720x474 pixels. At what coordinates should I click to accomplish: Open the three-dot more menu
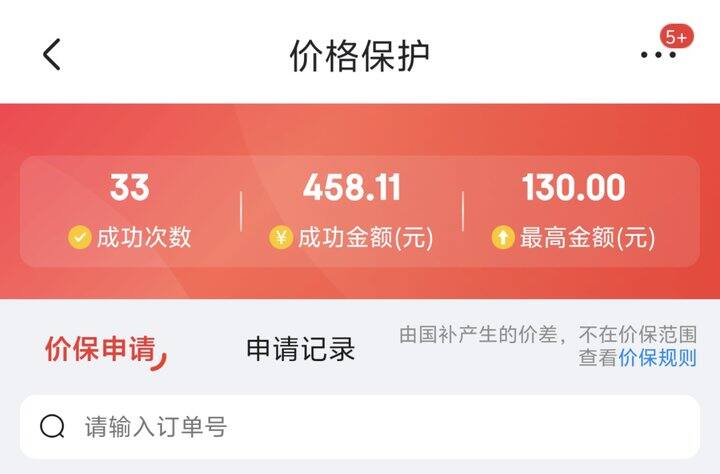(x=658, y=55)
